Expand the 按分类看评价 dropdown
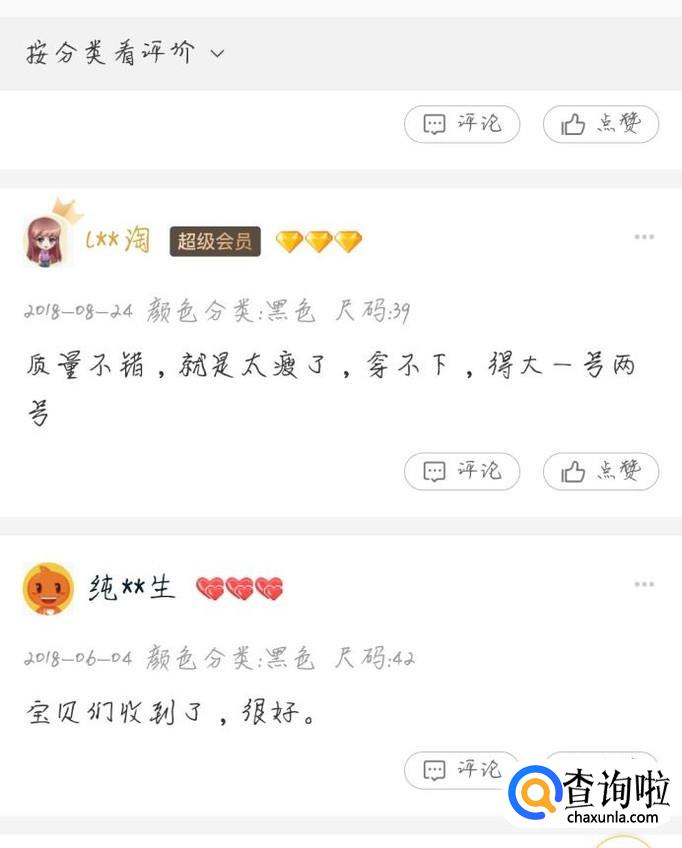Viewport: 682px width, 848px height. (x=125, y=54)
